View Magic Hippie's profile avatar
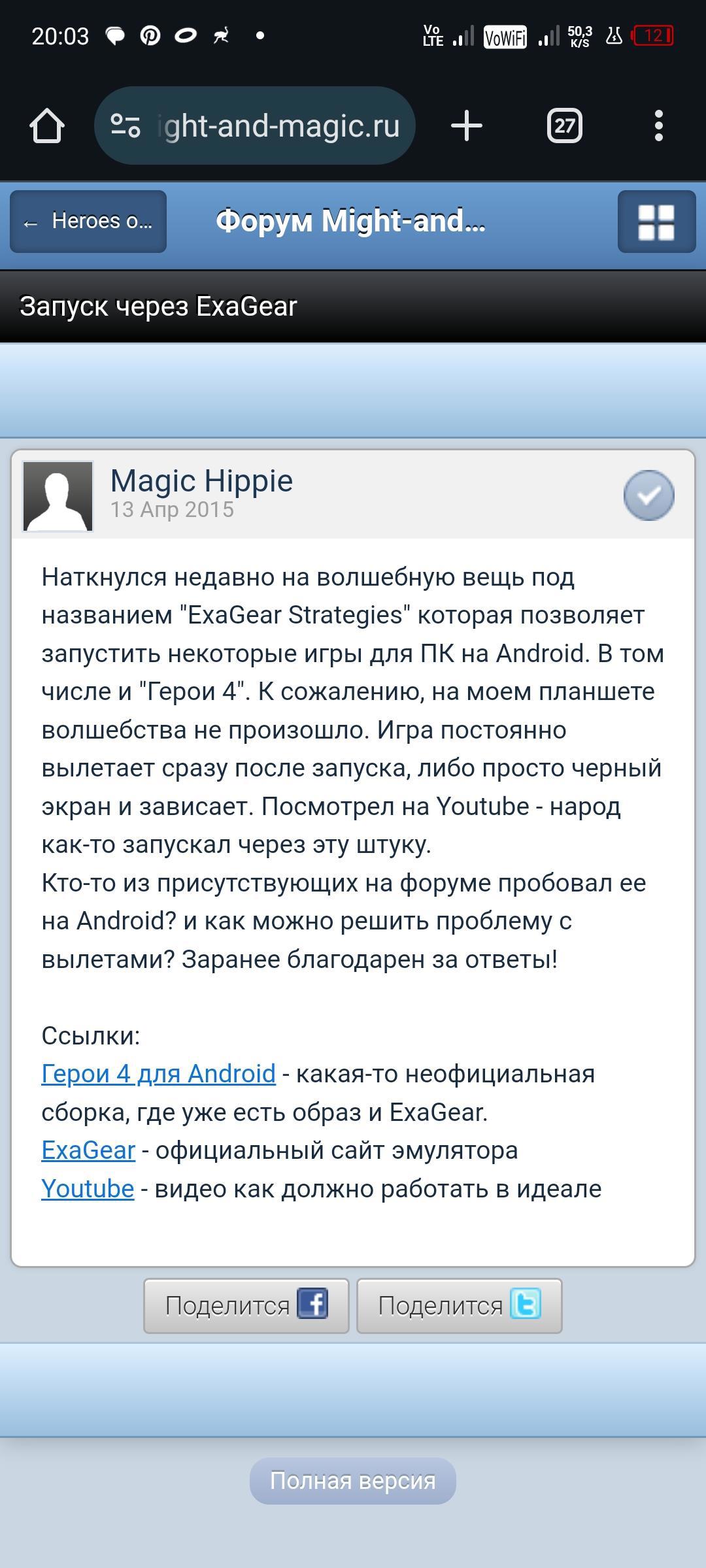Screen dimensions: 706x1568 (58, 496)
